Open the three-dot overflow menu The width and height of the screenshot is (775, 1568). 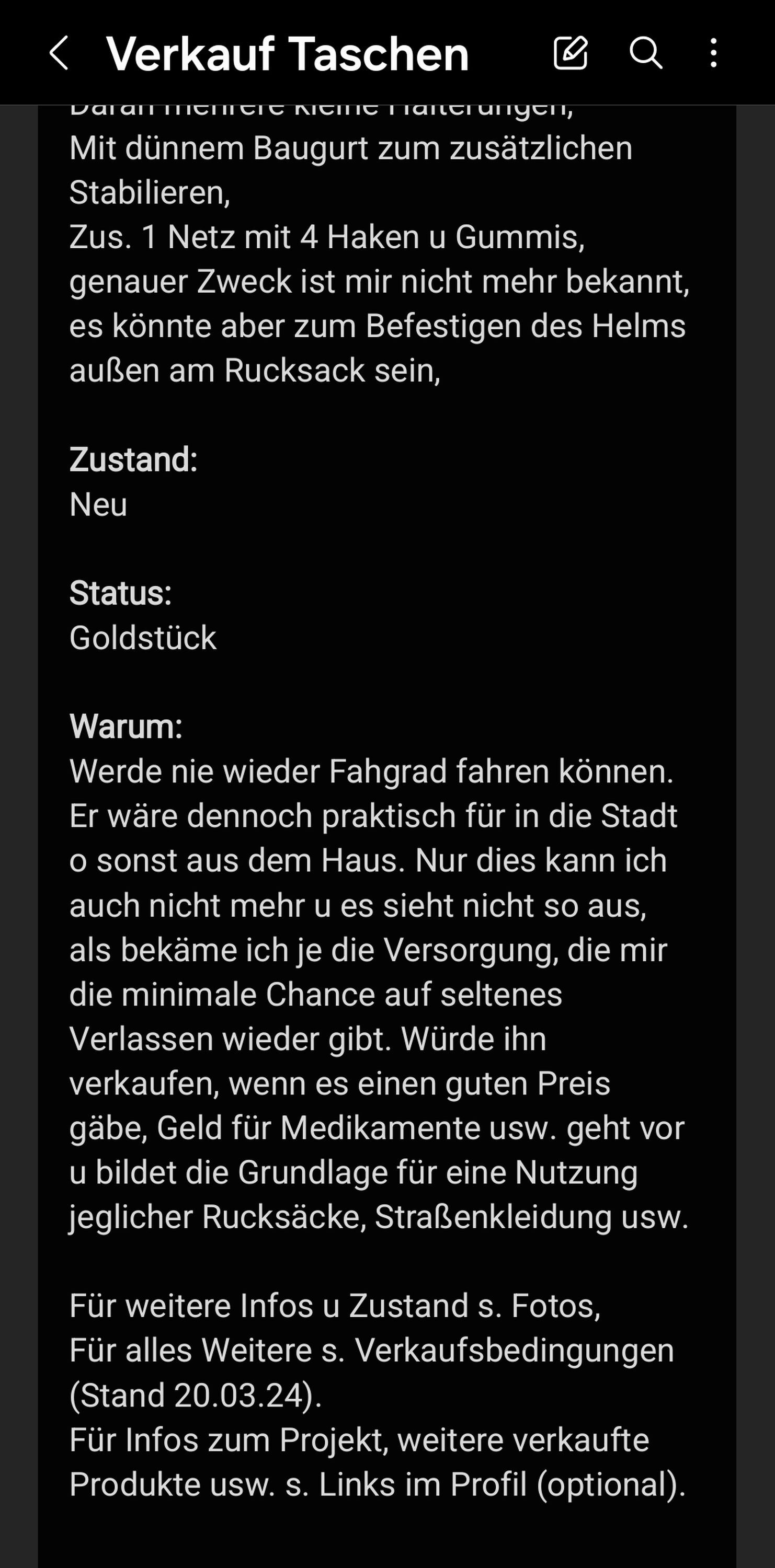pos(713,53)
